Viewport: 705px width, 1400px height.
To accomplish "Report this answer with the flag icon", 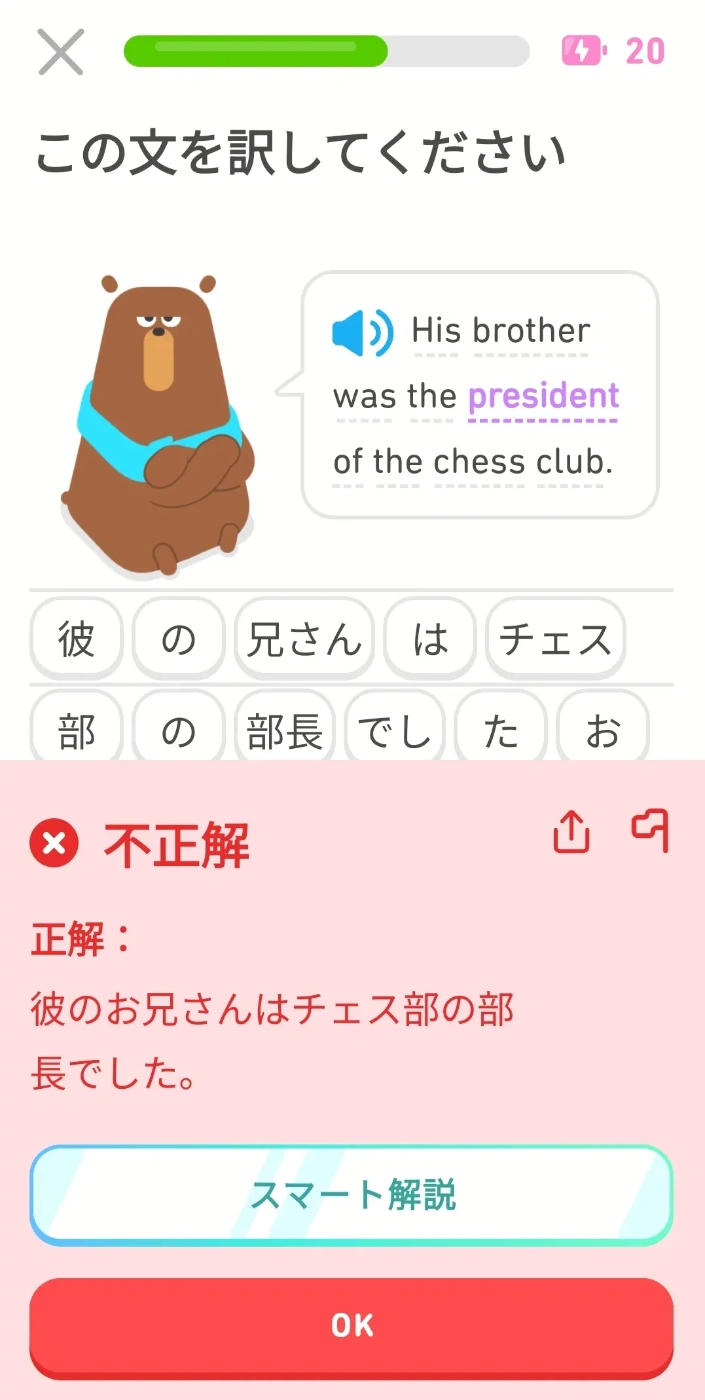I will click(650, 831).
